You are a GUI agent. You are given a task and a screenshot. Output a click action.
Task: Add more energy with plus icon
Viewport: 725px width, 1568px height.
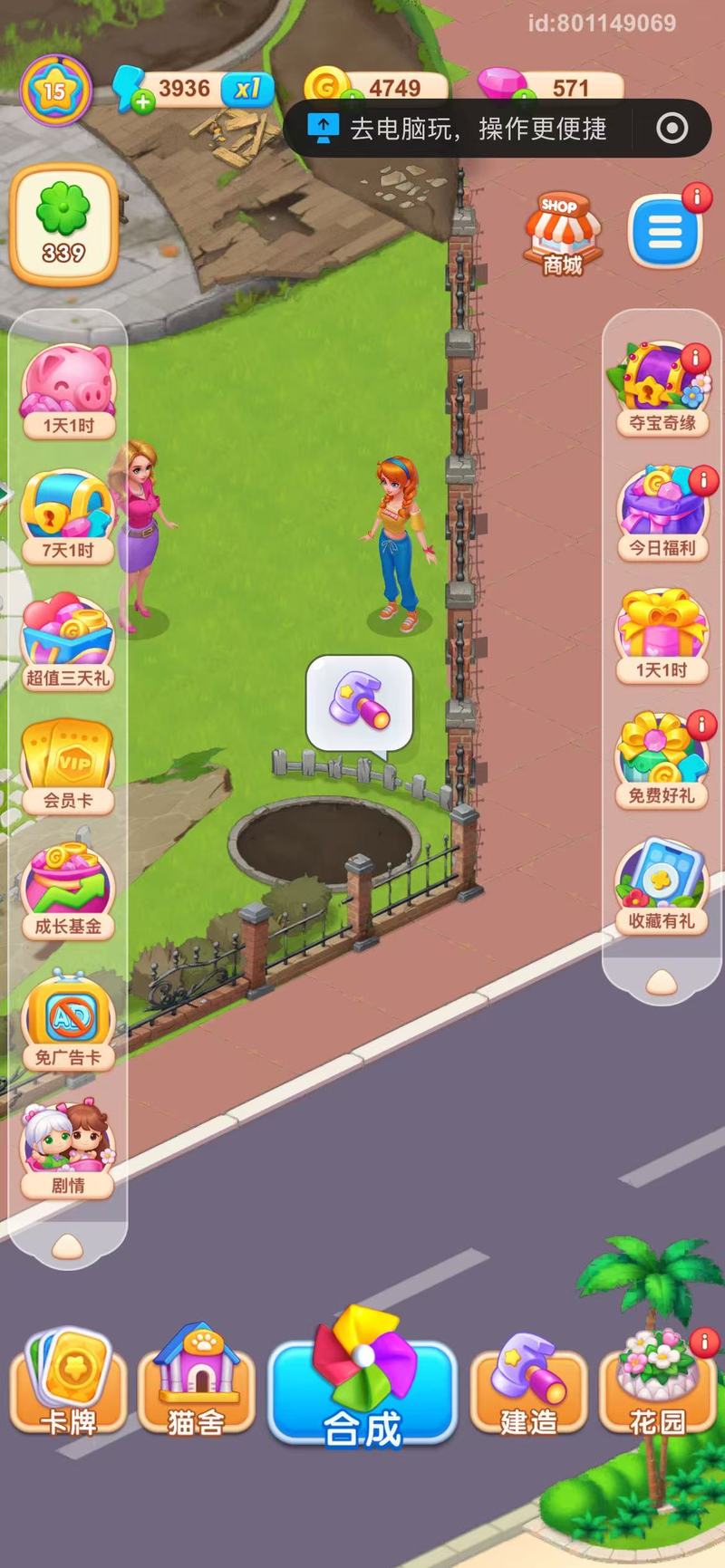pos(142,102)
